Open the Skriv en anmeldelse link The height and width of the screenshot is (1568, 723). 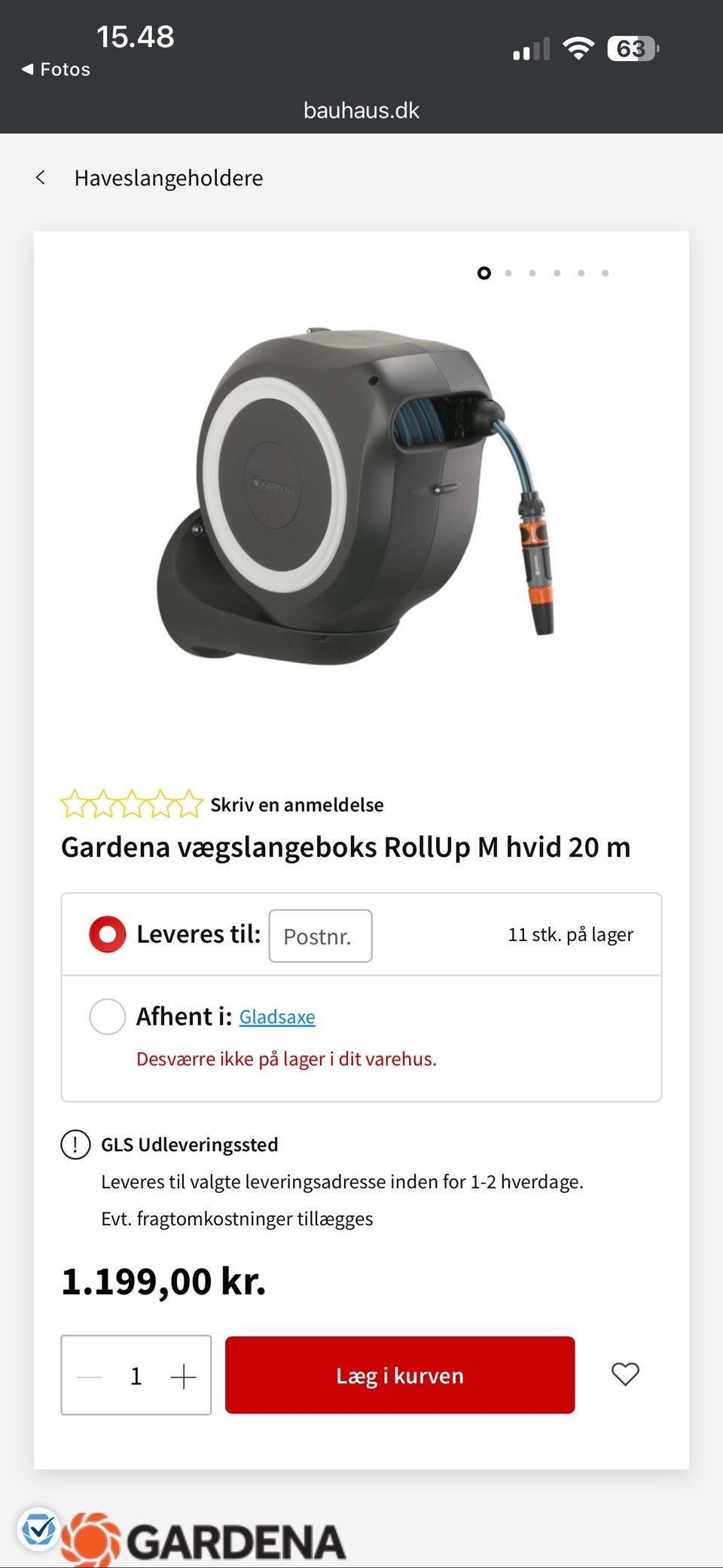[x=297, y=805]
